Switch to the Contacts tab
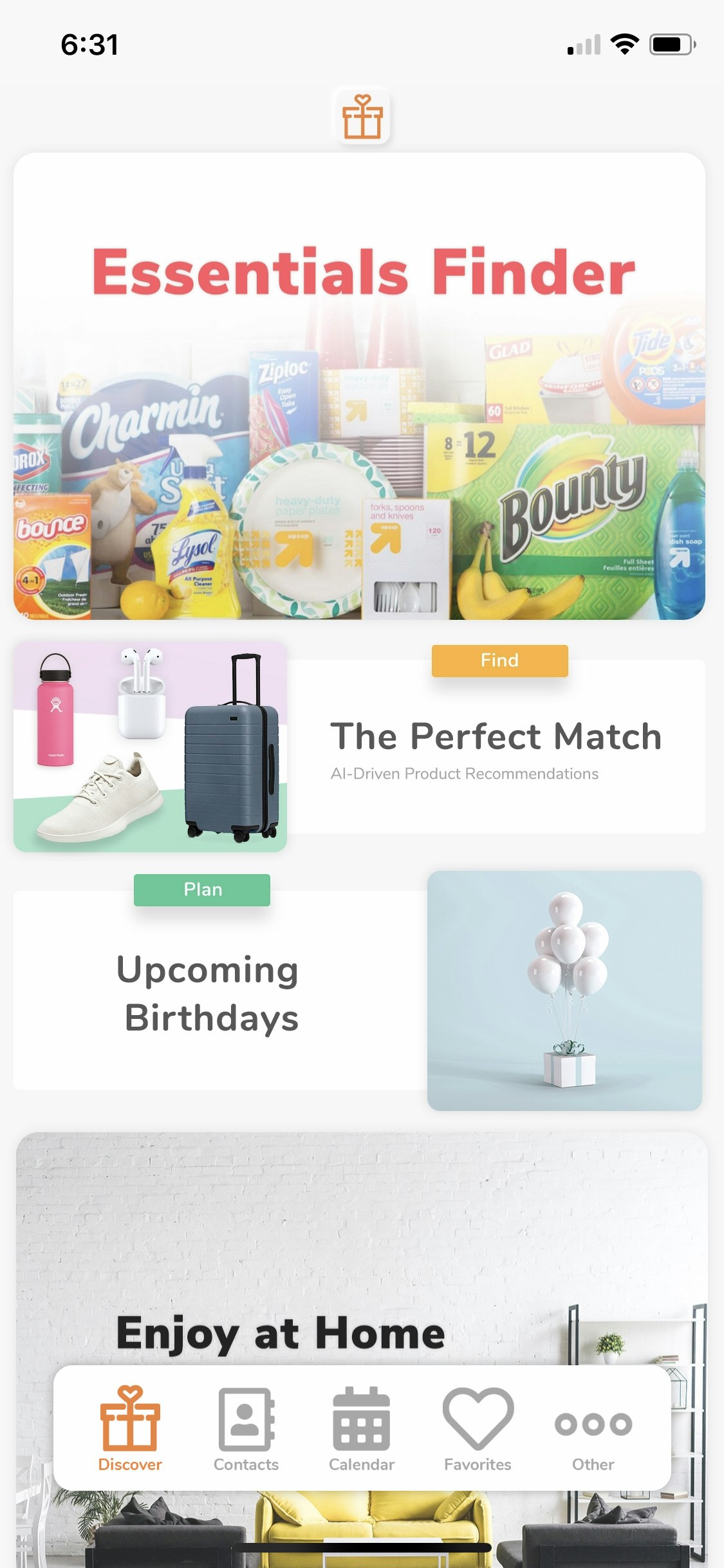 point(246,1435)
